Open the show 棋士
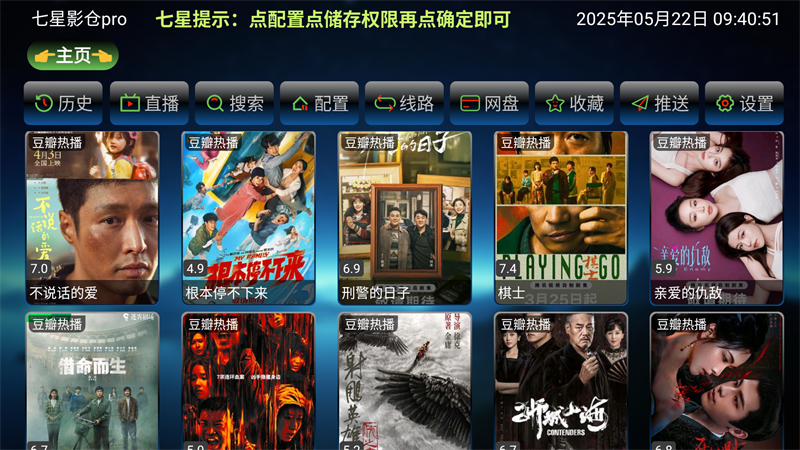The image size is (800, 450). click(x=560, y=217)
